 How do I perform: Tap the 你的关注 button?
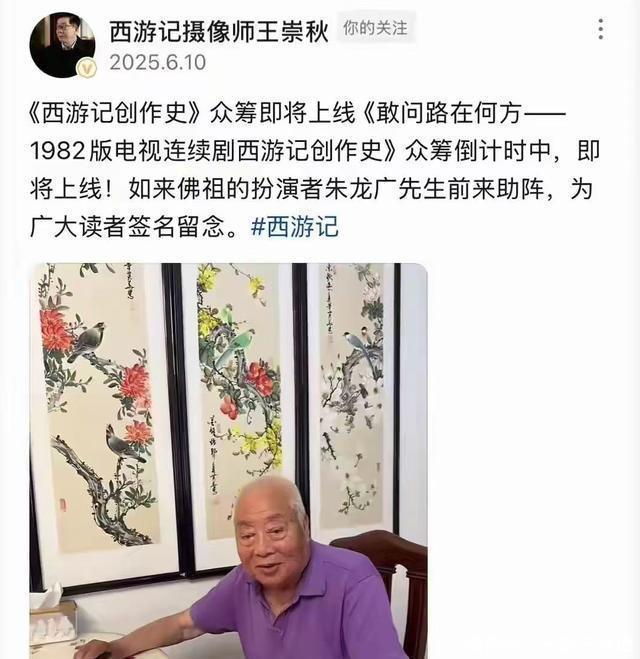[375, 28]
